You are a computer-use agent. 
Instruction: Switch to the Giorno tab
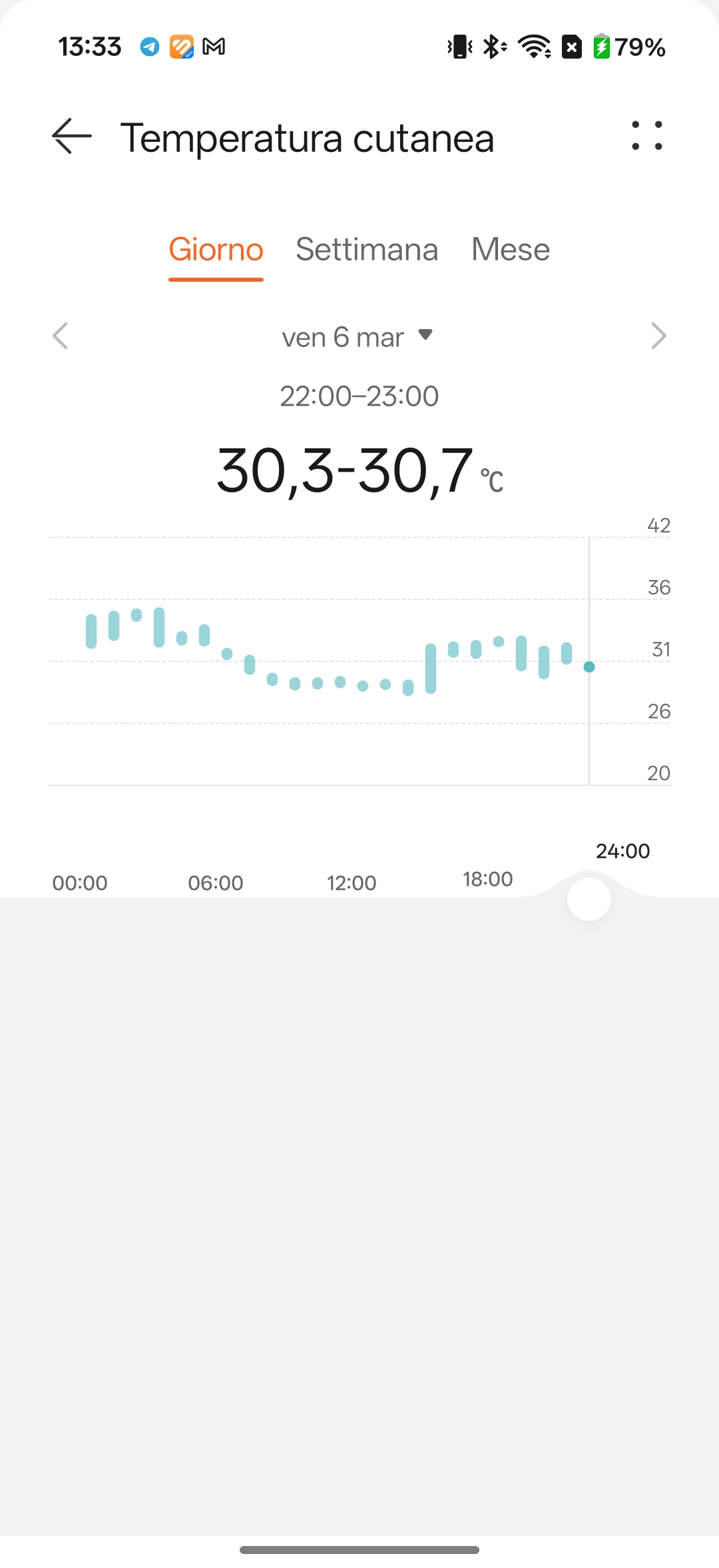216,250
